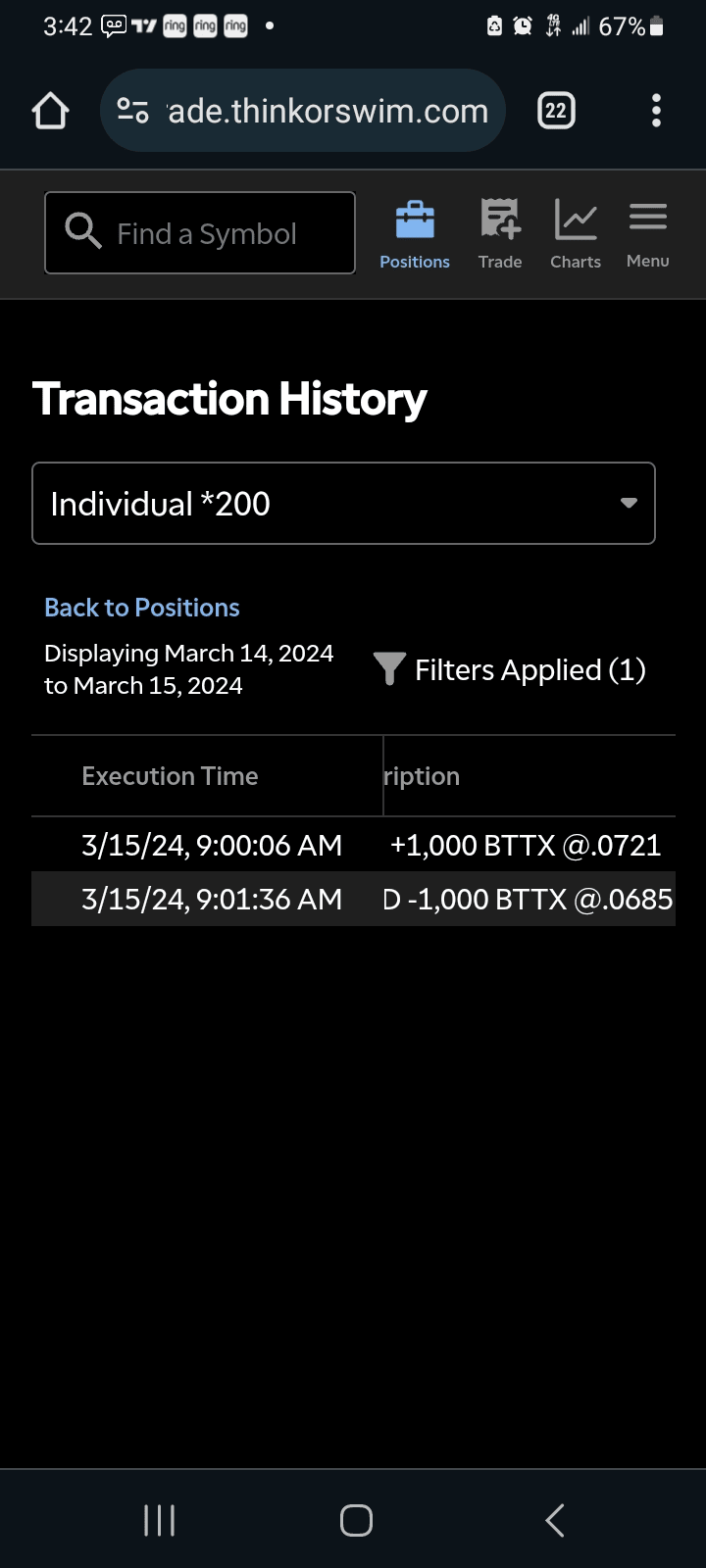Expand the Individual *200 account dropdown
This screenshot has width=706, height=1568.
pos(343,504)
